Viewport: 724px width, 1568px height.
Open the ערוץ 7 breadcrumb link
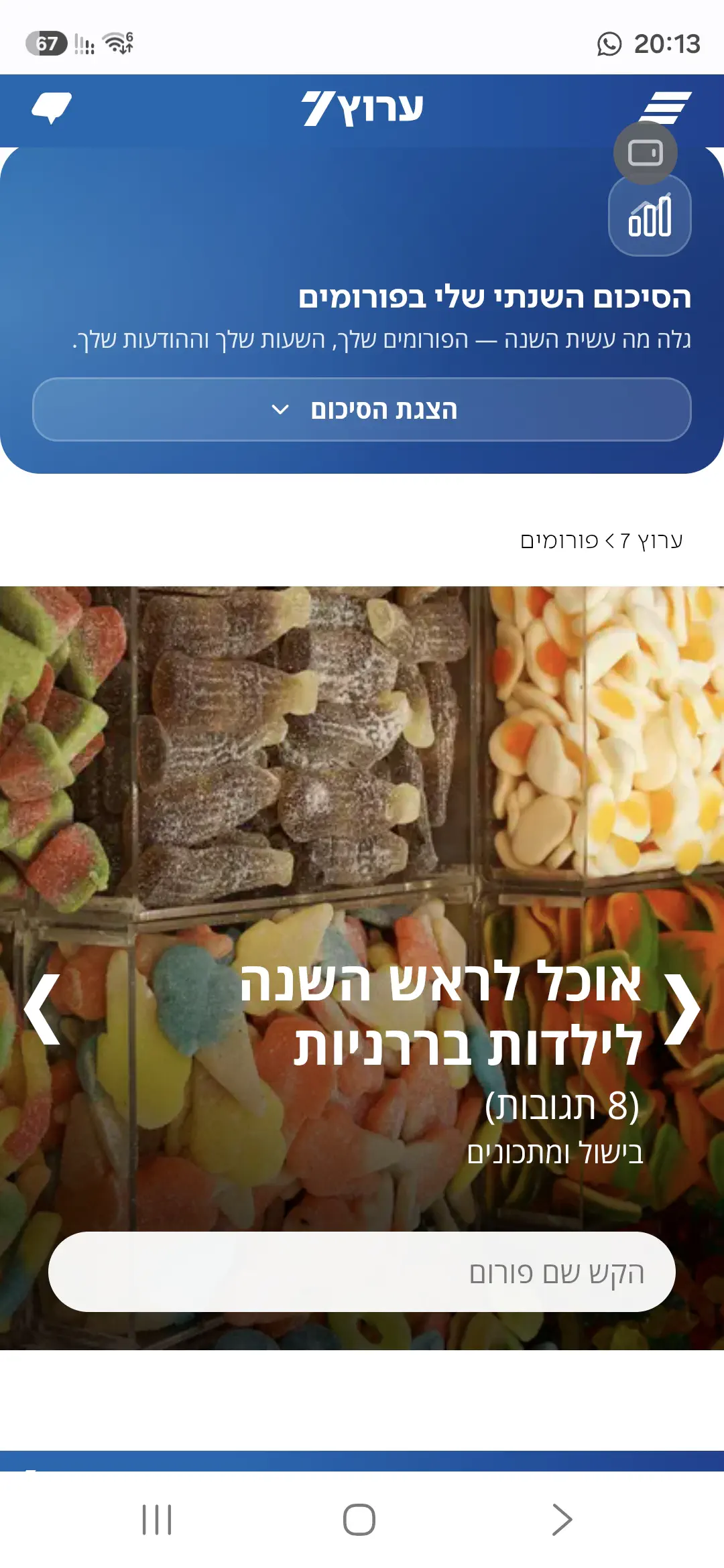click(x=651, y=541)
